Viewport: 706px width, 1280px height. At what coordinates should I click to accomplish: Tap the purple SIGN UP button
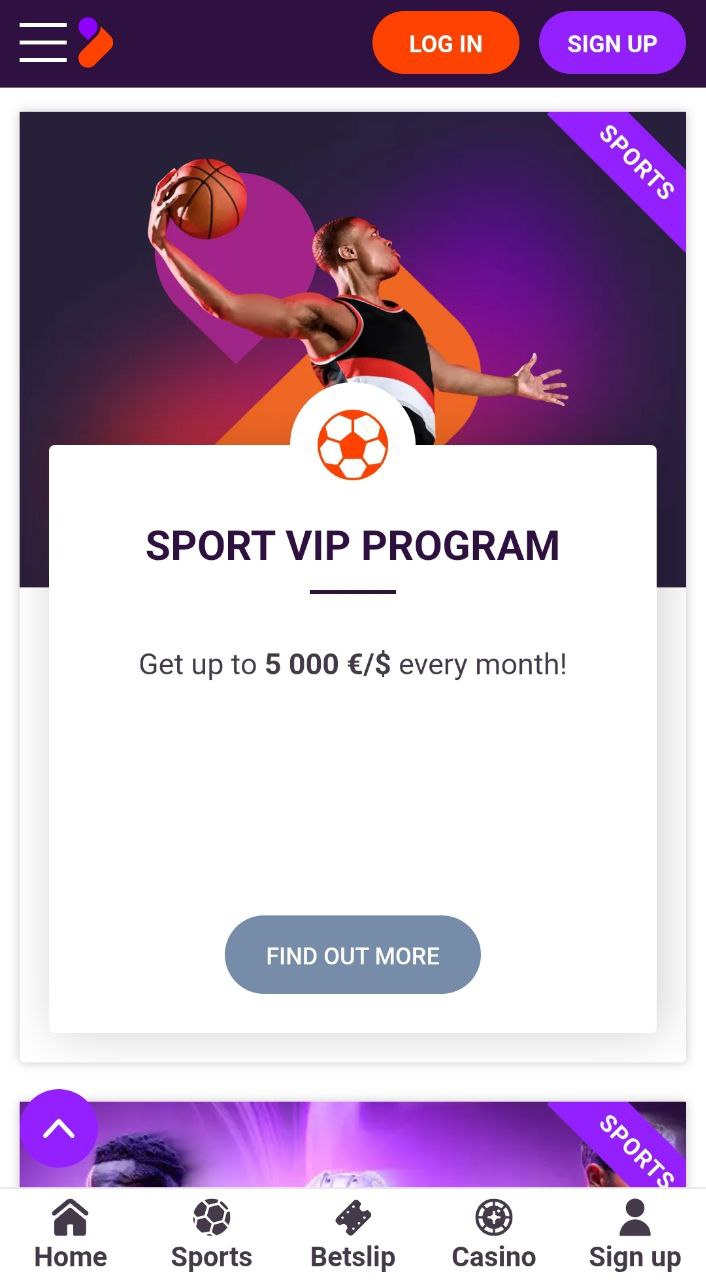[612, 44]
